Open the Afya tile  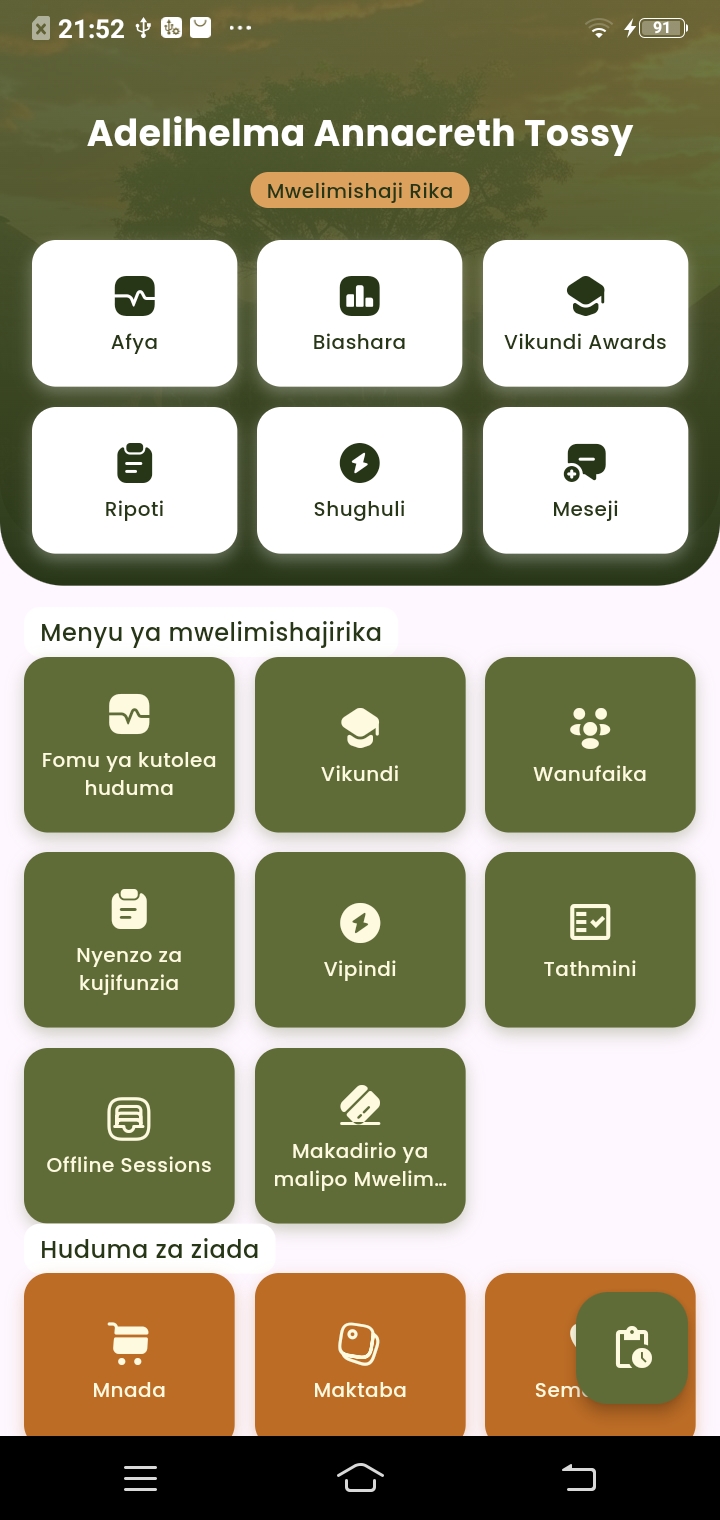click(134, 313)
